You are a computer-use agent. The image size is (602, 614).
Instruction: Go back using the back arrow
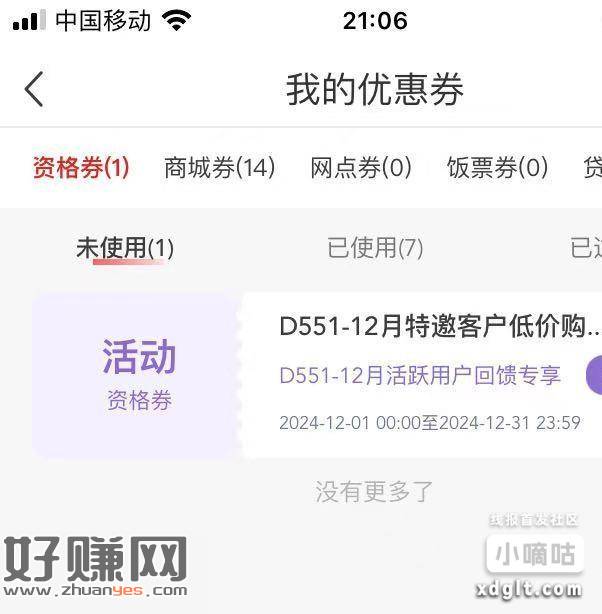pos(34,89)
